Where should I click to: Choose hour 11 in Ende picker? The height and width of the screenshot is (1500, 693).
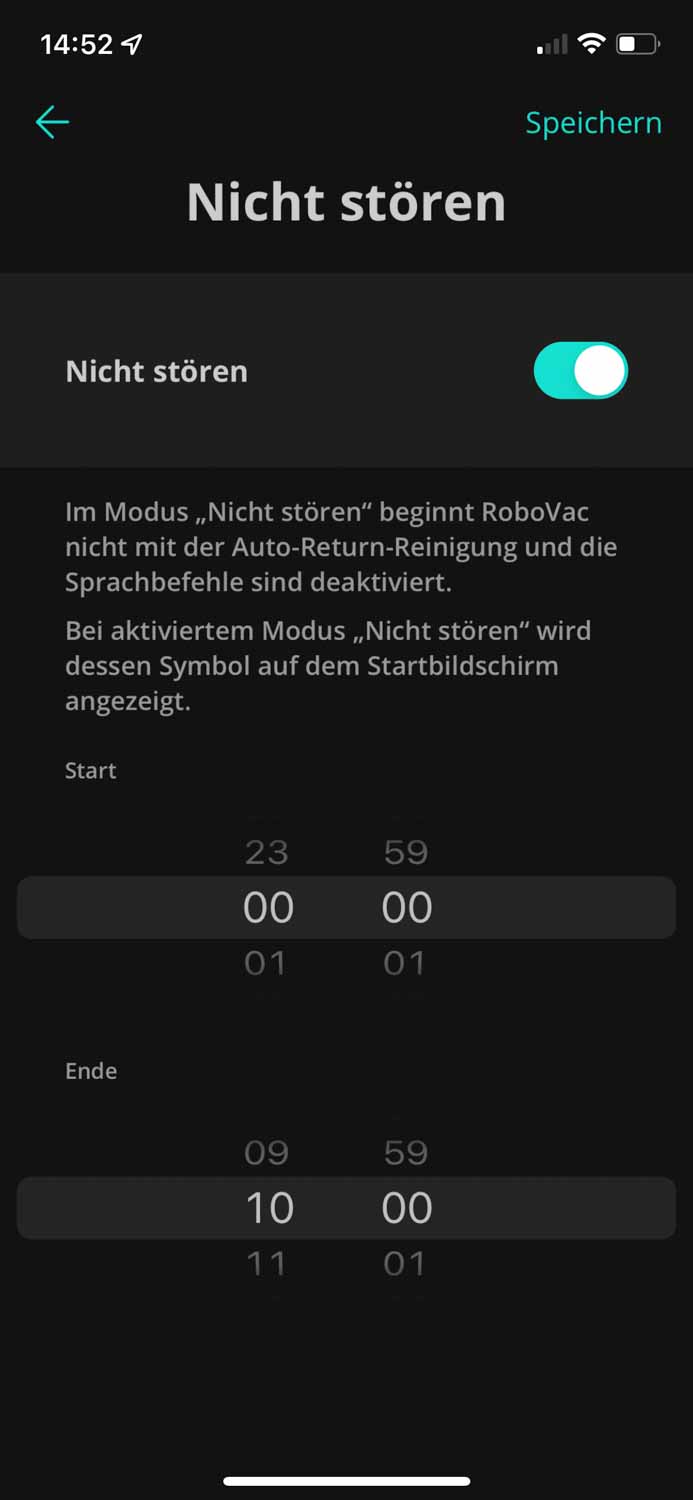[x=267, y=1264]
